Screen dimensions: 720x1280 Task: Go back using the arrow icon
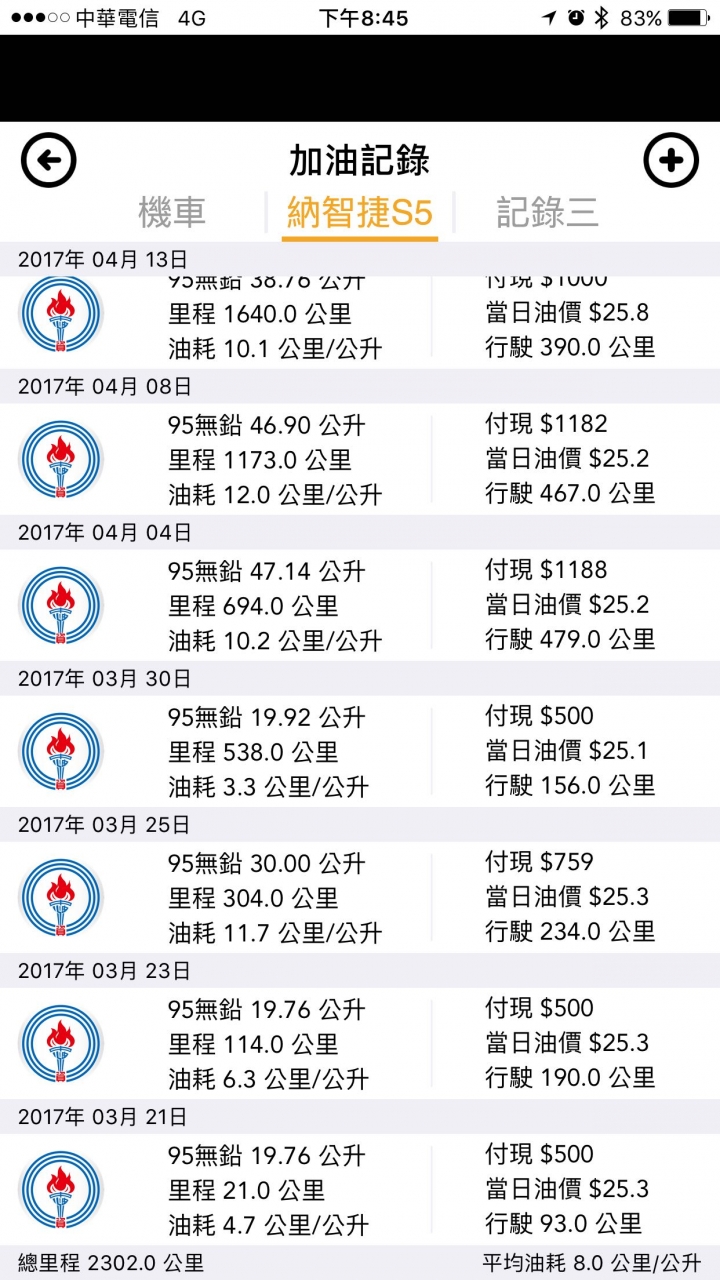(x=48, y=160)
